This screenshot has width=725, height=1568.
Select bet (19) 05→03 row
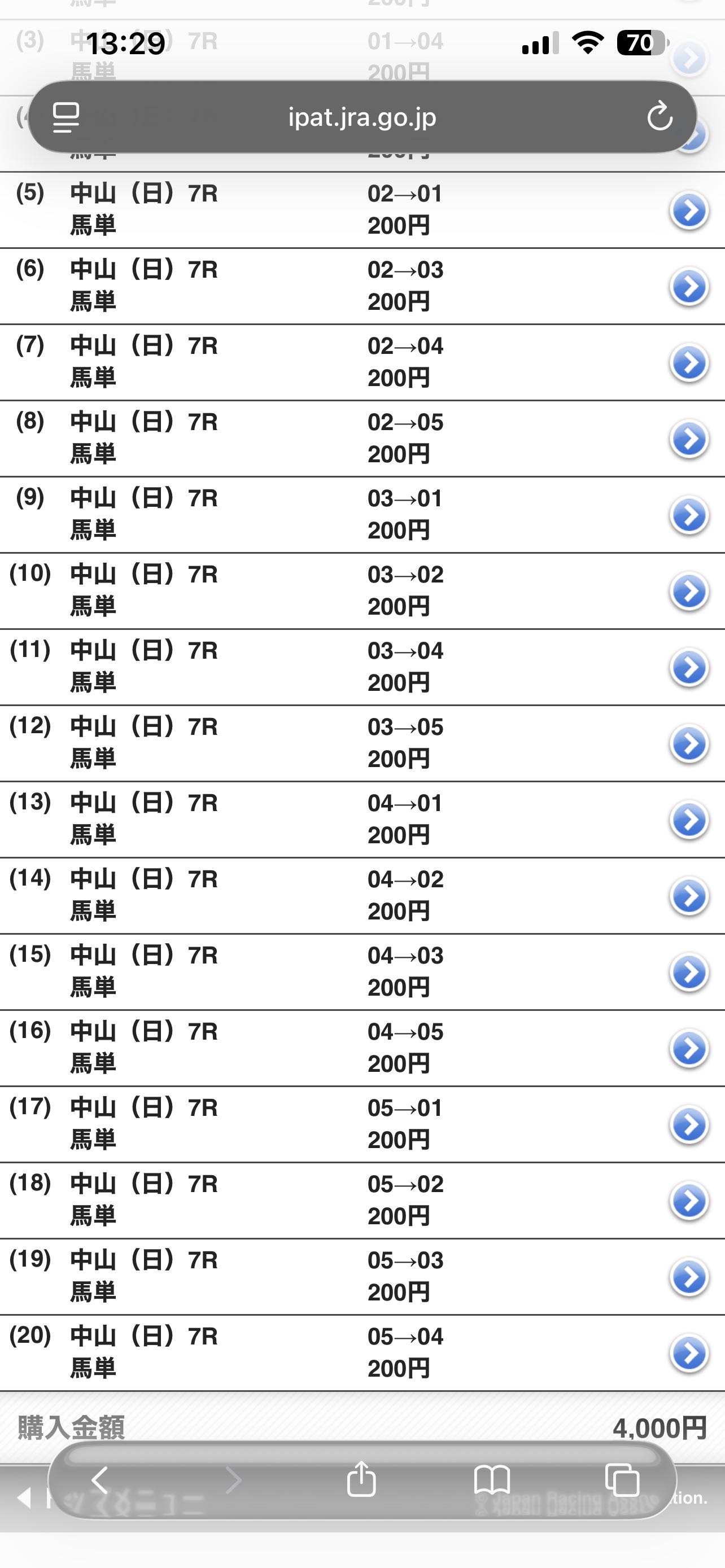pyautogui.click(x=688, y=1276)
